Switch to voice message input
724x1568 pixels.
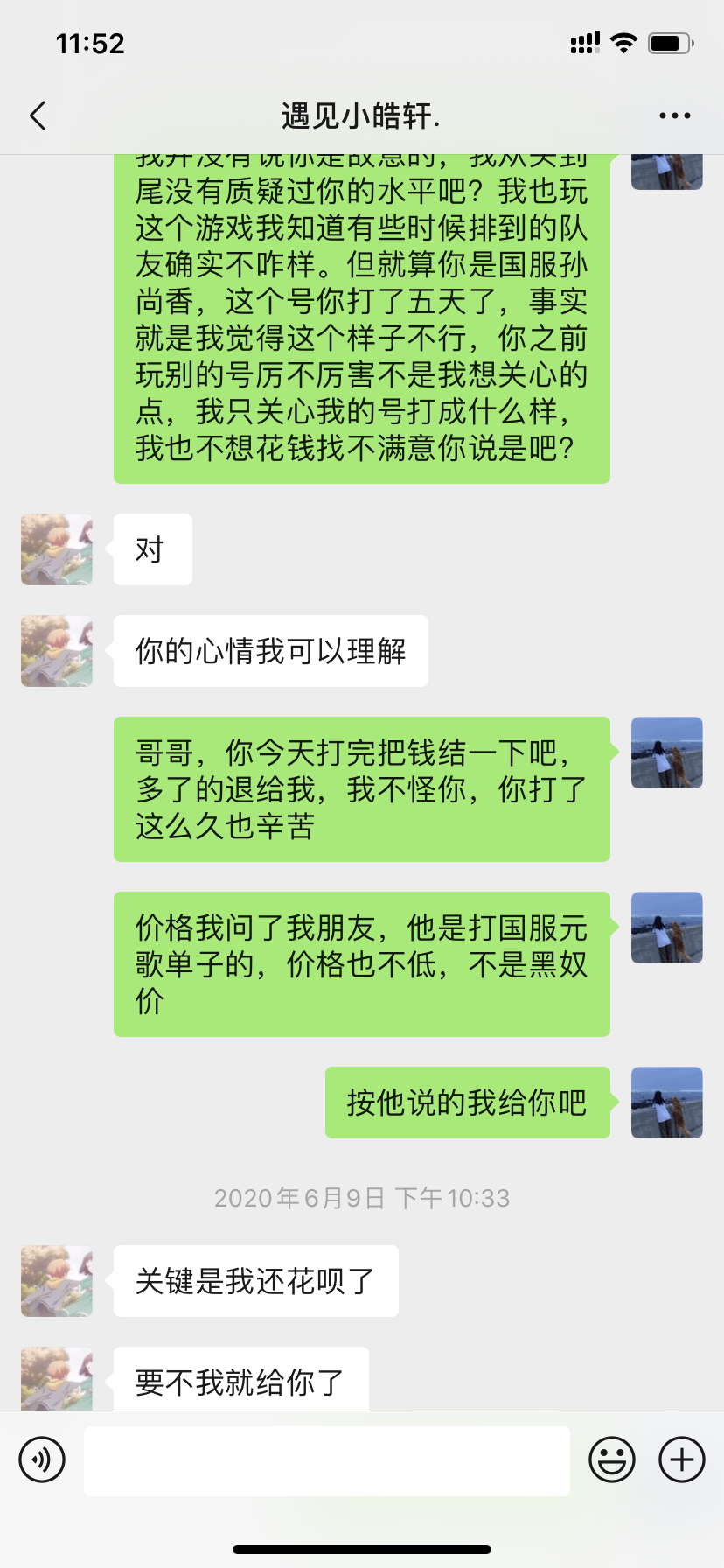[x=42, y=1459]
